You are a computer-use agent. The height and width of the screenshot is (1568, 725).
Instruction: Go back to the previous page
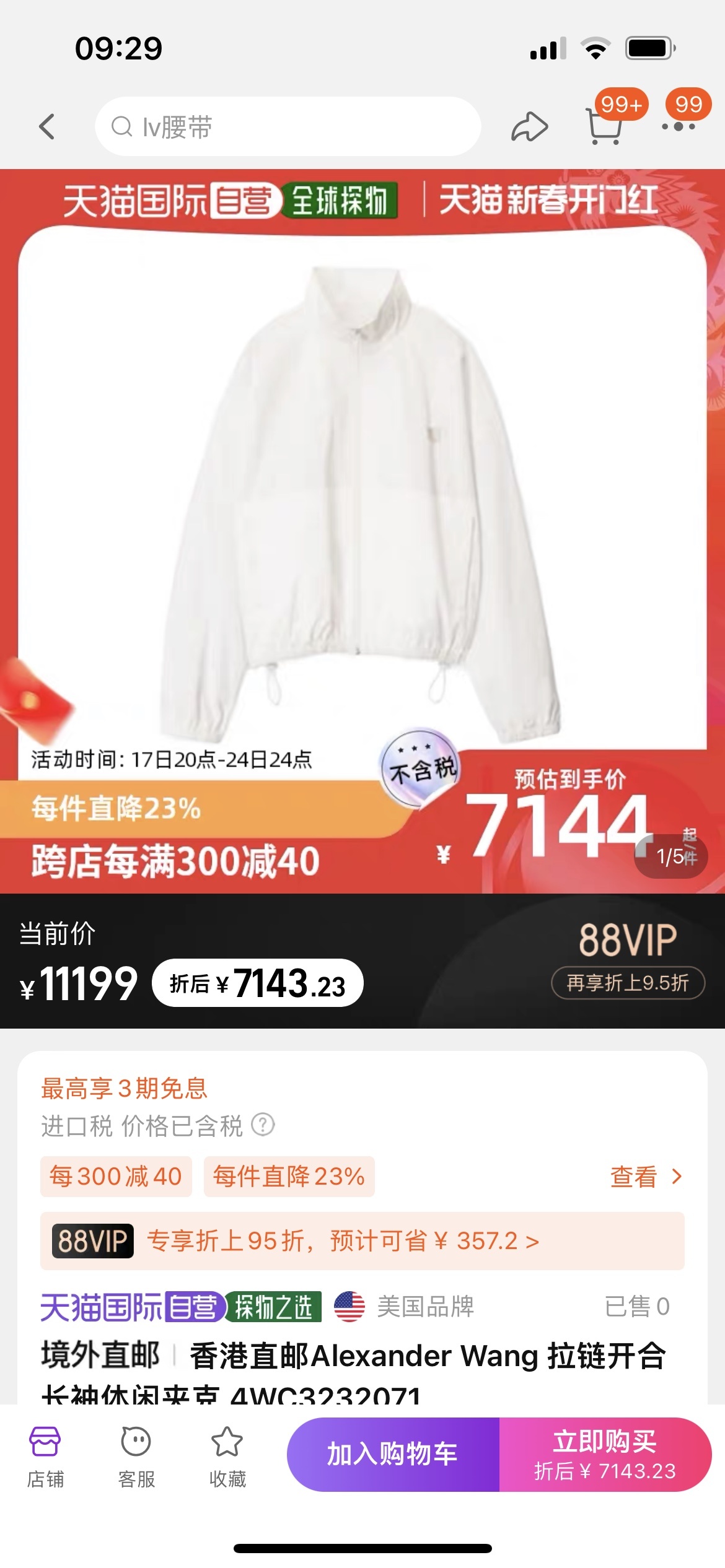(x=47, y=127)
